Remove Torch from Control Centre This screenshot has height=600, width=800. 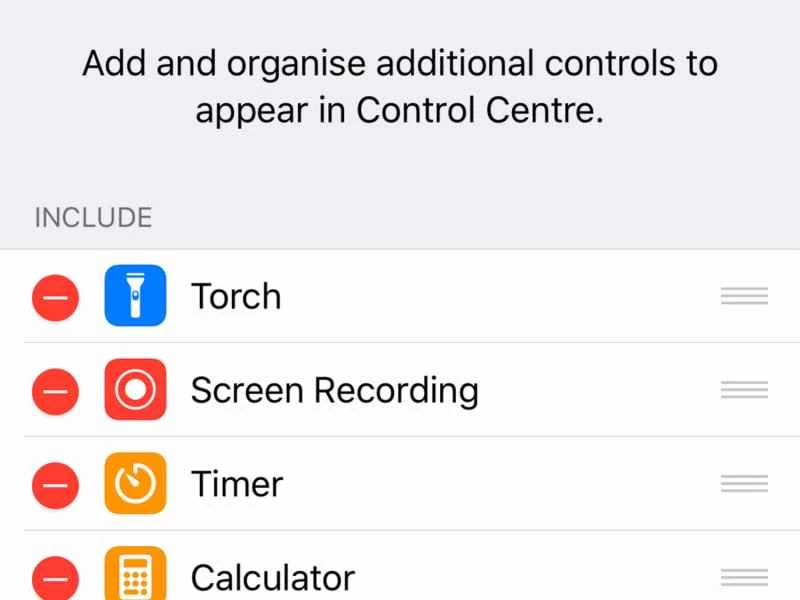click(56, 297)
